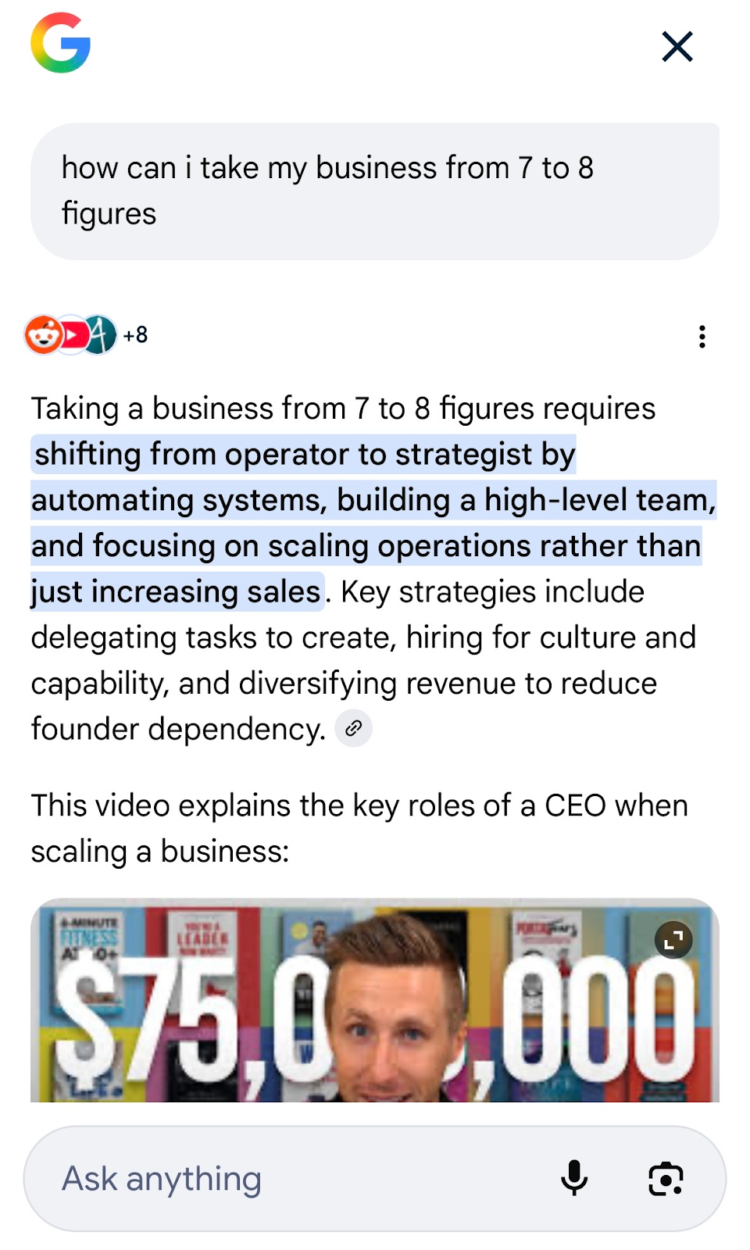This screenshot has height=1250, width=750.
Task: Open the three-dot overflow menu
Action: tap(702, 336)
